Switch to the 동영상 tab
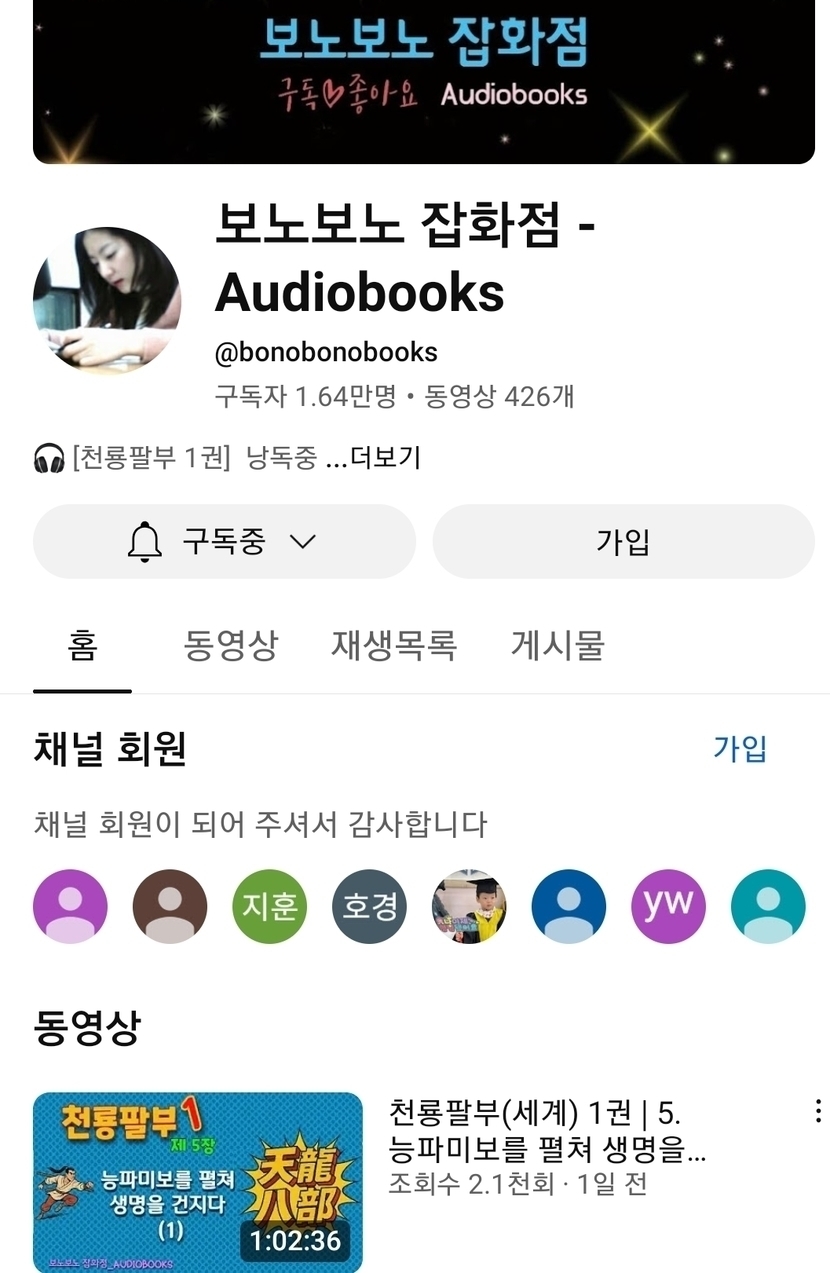Viewport: 830px width, 1273px height. point(230,646)
